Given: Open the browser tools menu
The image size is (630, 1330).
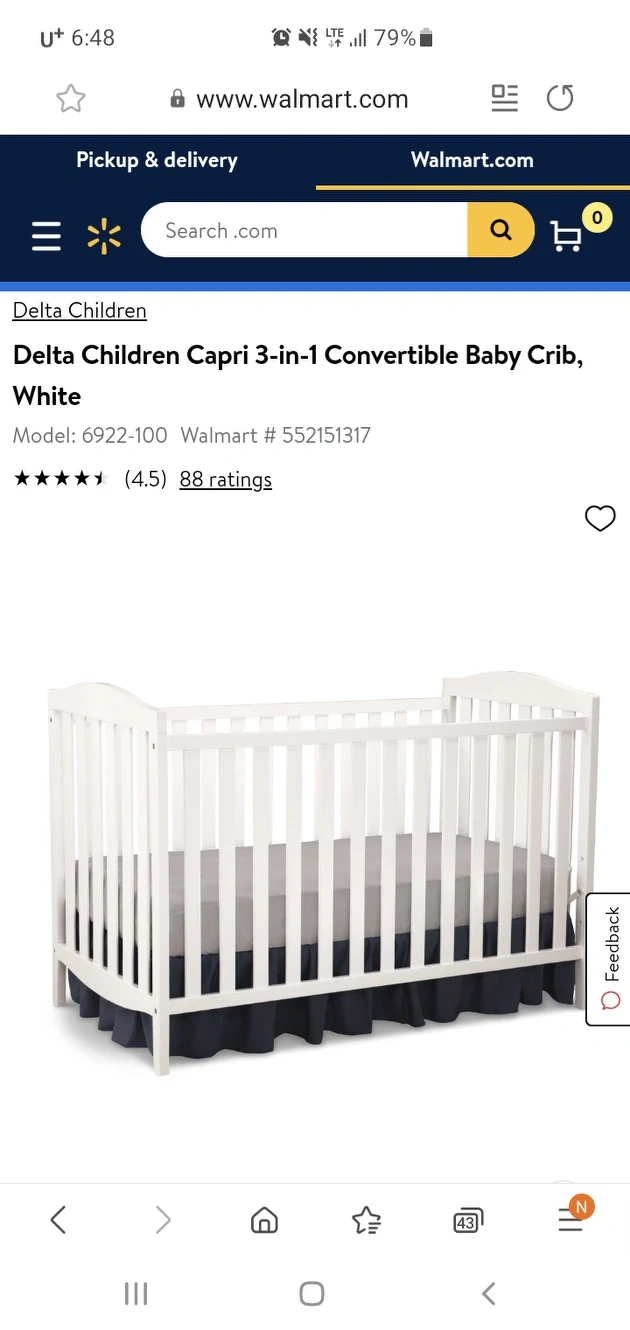Looking at the screenshot, I should 571,1219.
